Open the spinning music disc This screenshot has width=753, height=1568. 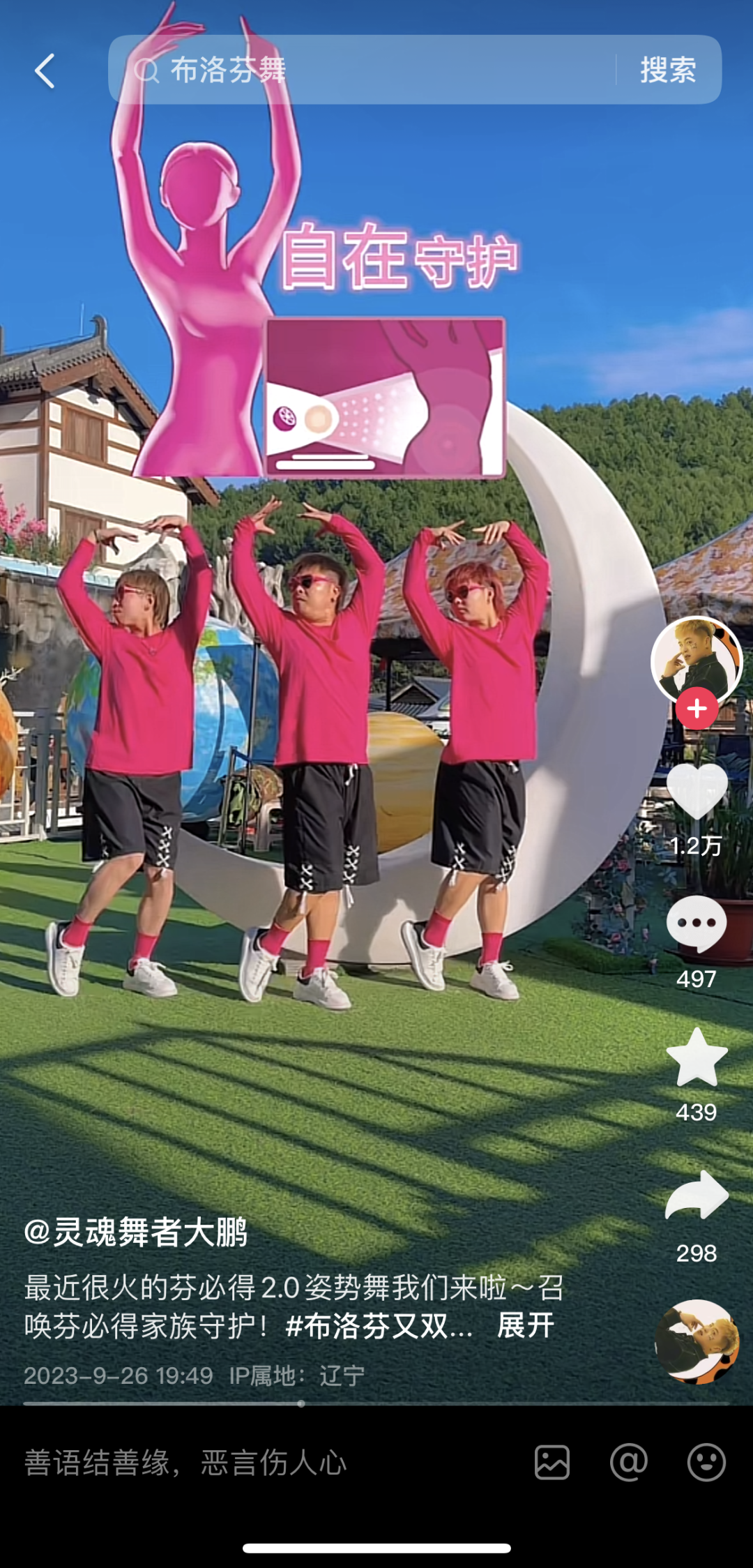pos(697,1341)
